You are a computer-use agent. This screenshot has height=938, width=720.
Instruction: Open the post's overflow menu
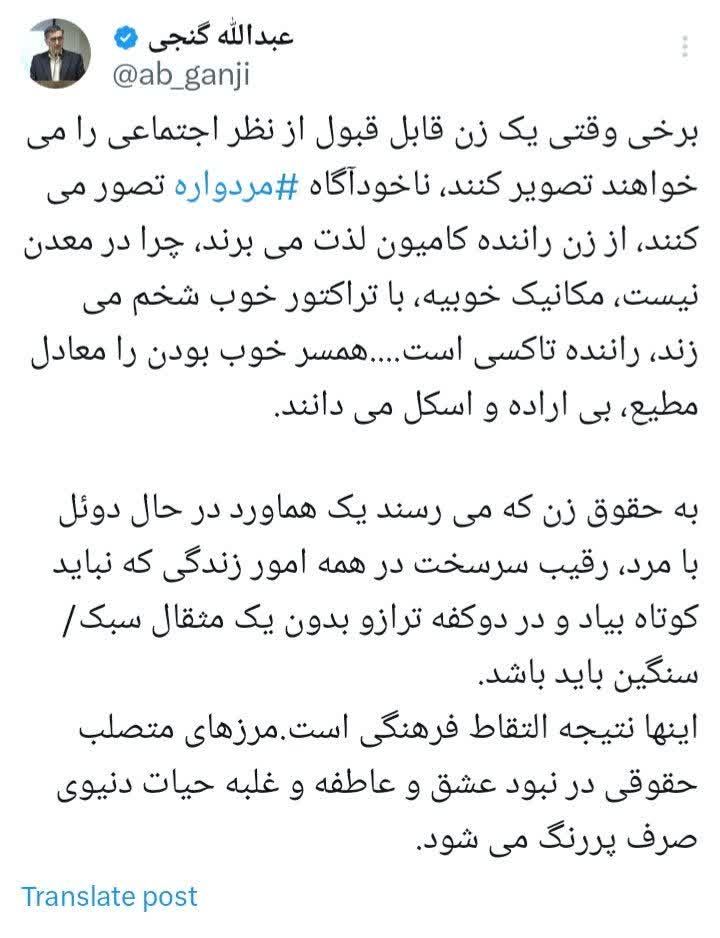pos(683,48)
